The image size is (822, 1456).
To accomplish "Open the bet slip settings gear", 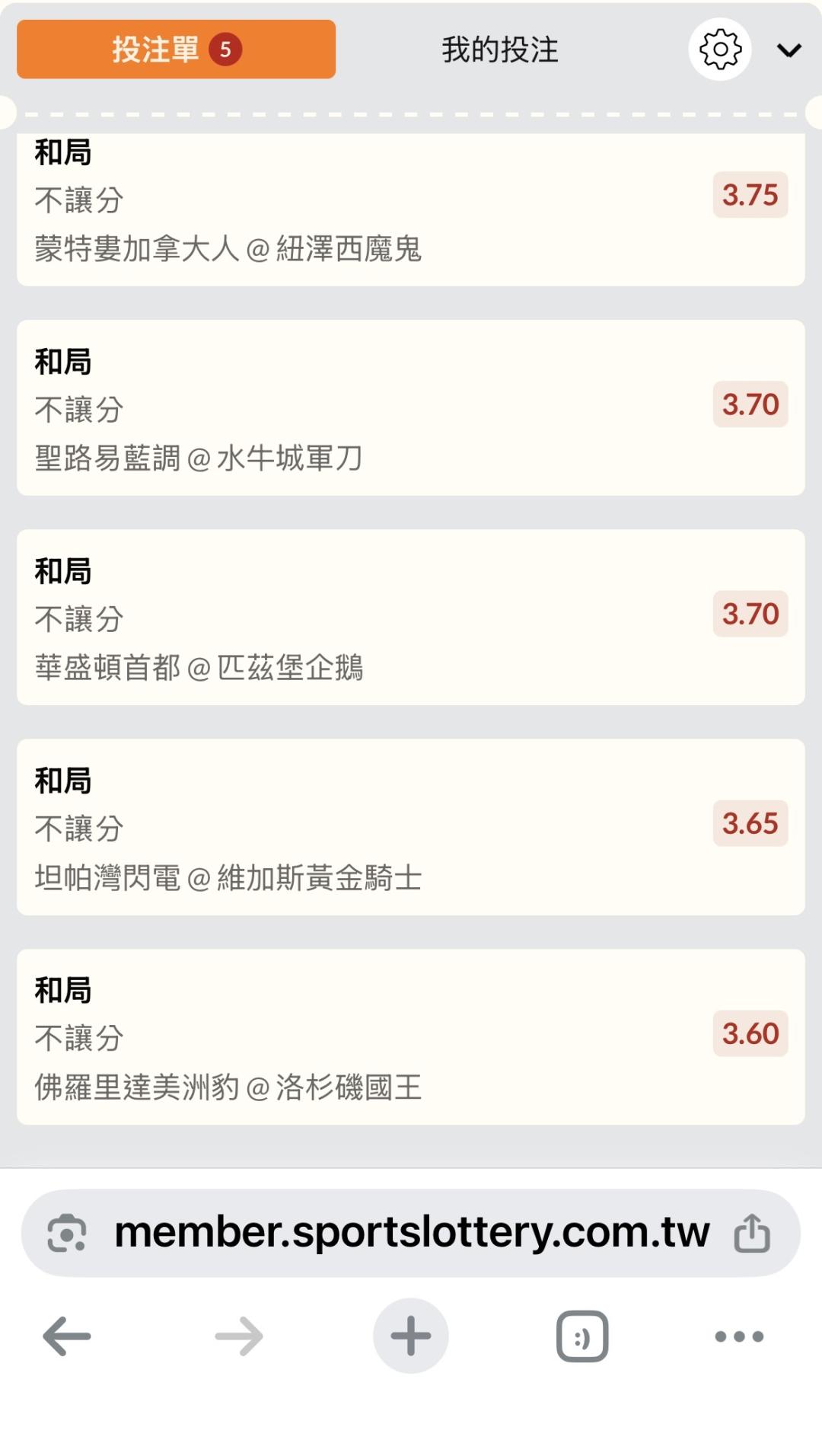I will click(720, 49).
